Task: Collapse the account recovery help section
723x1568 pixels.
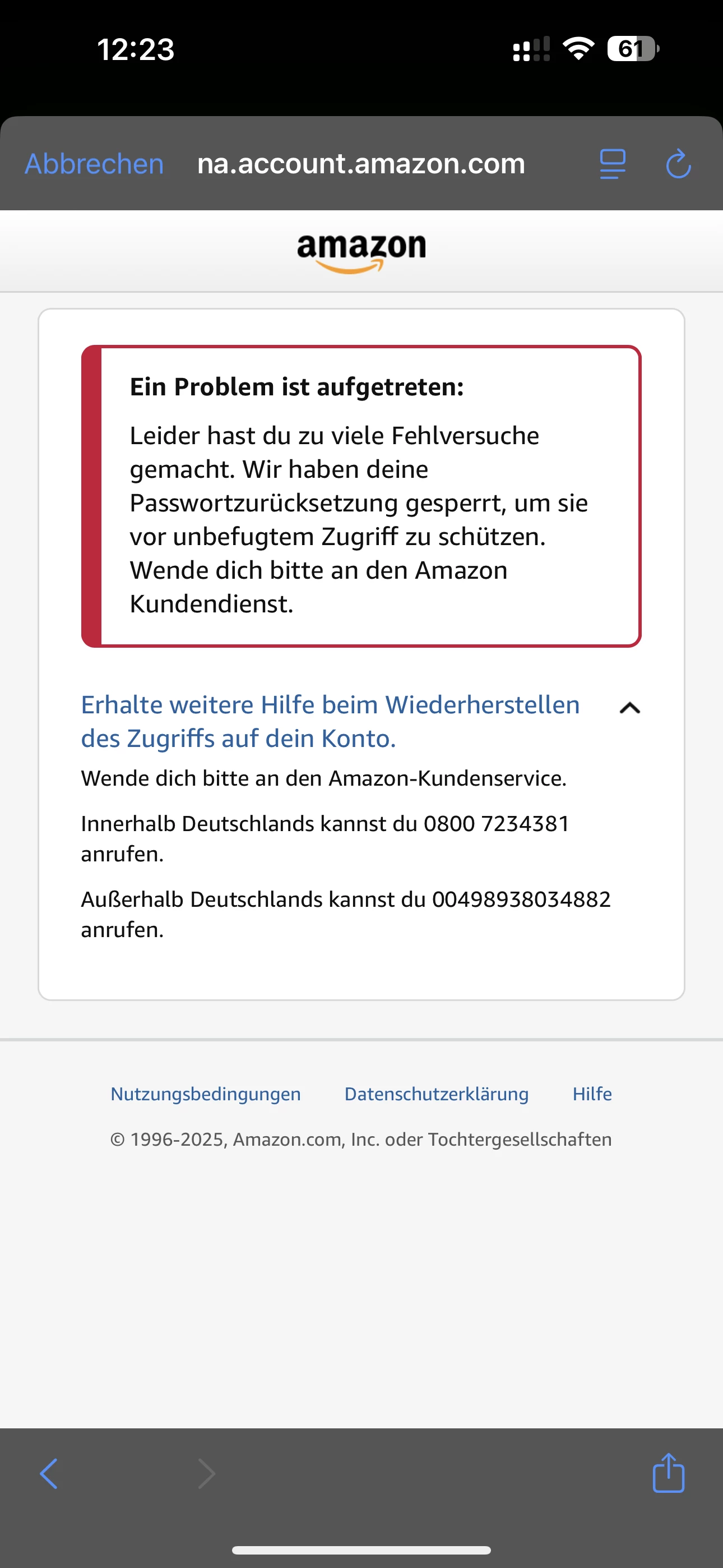Action: click(x=630, y=708)
